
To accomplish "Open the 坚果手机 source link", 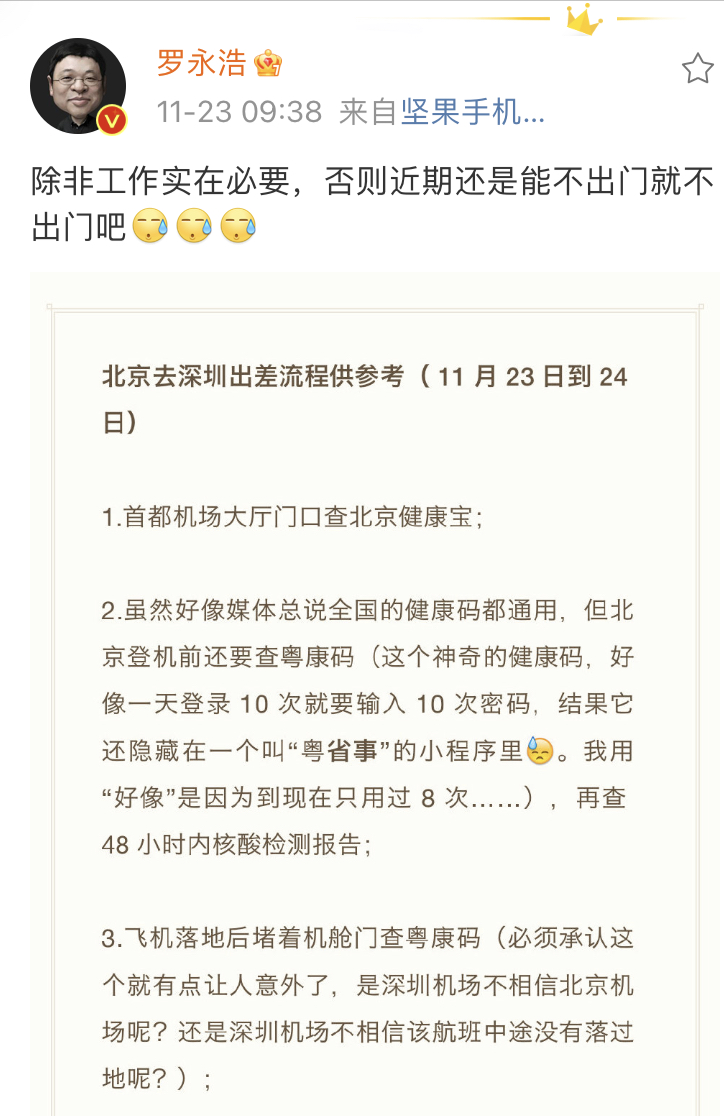I will tap(473, 113).
